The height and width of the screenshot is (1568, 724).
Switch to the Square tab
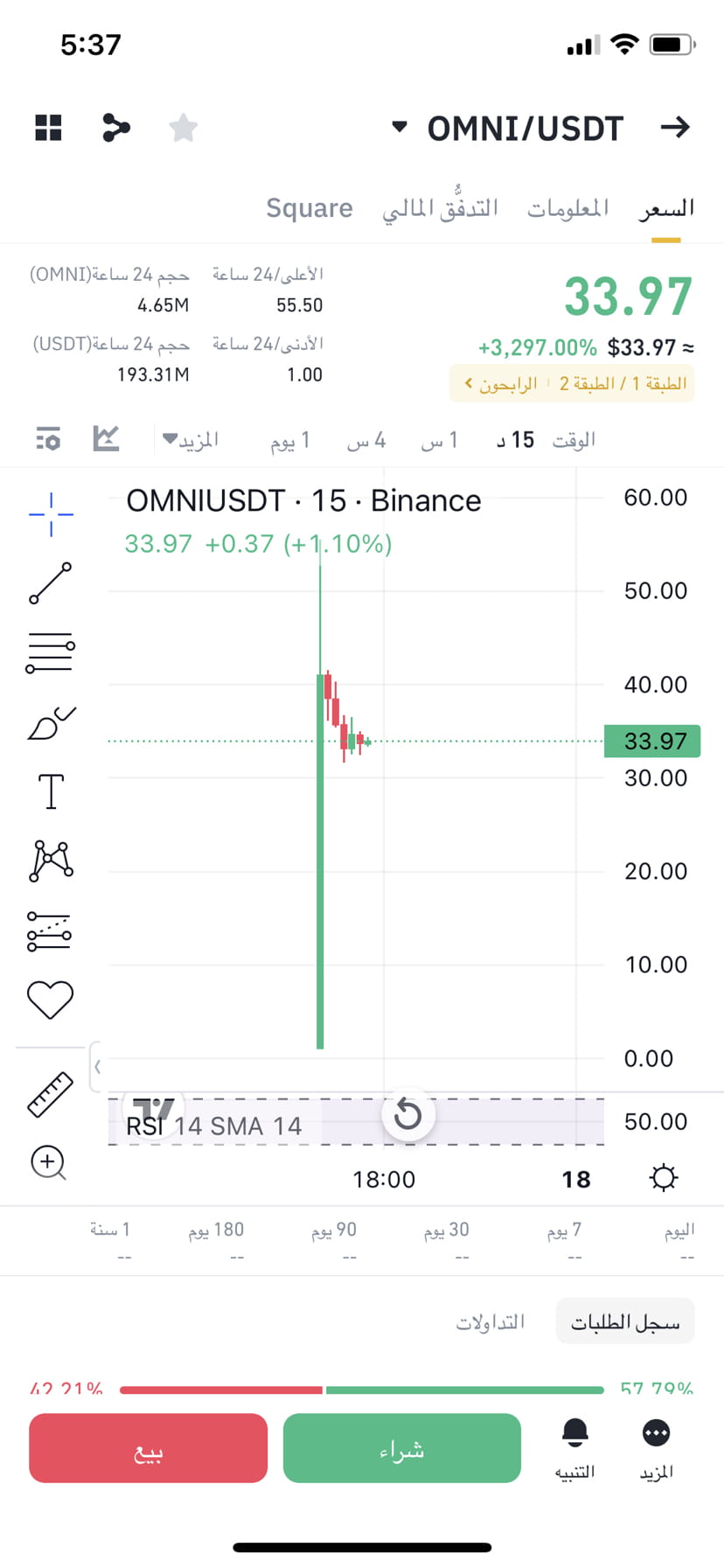click(310, 207)
